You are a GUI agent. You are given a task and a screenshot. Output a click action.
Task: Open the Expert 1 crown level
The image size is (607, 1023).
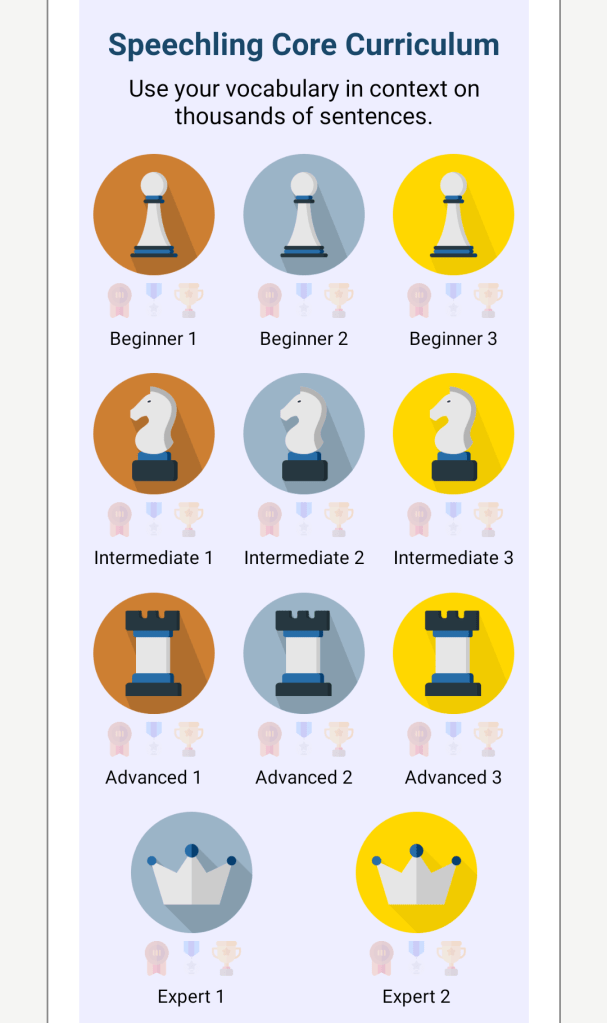pyautogui.click(x=191, y=872)
